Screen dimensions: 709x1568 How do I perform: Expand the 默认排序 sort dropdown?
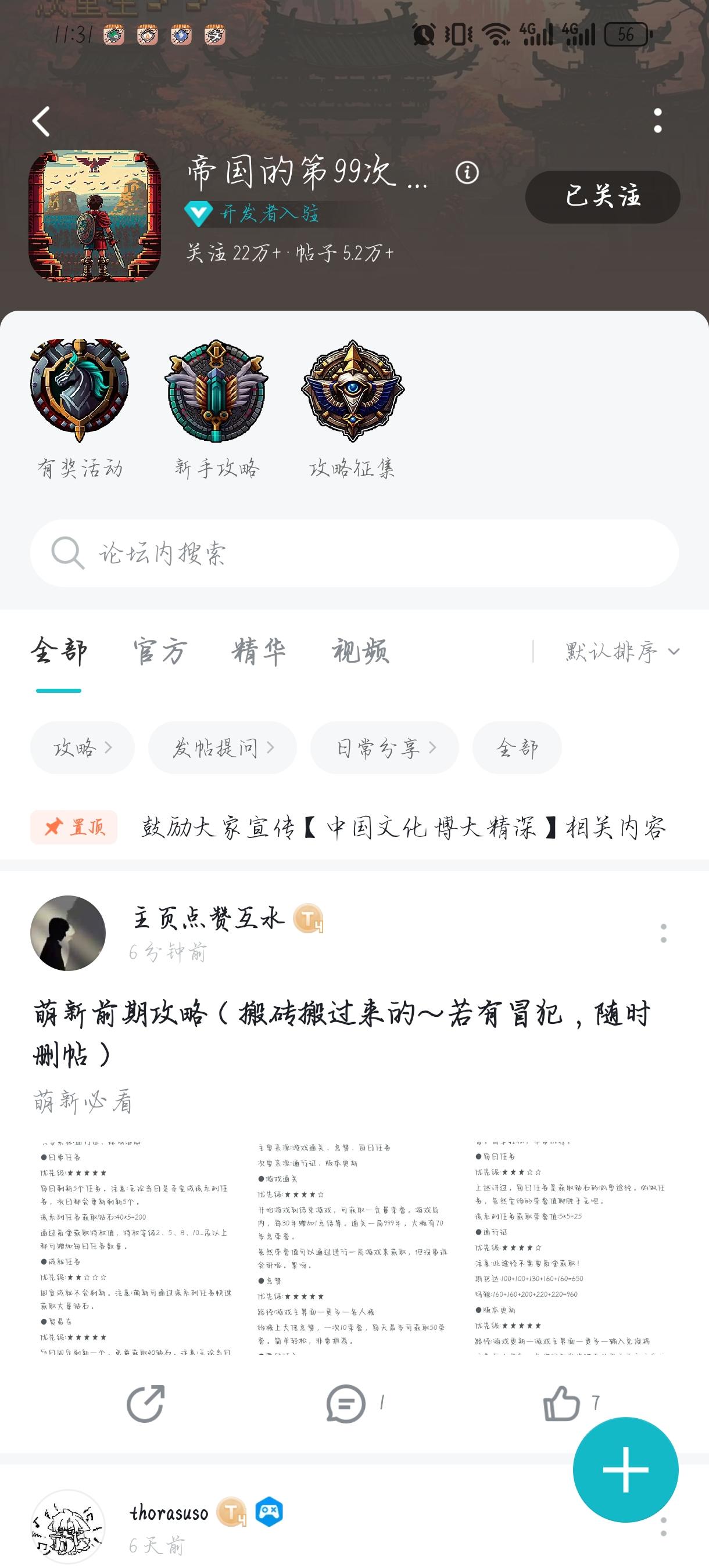point(622,652)
